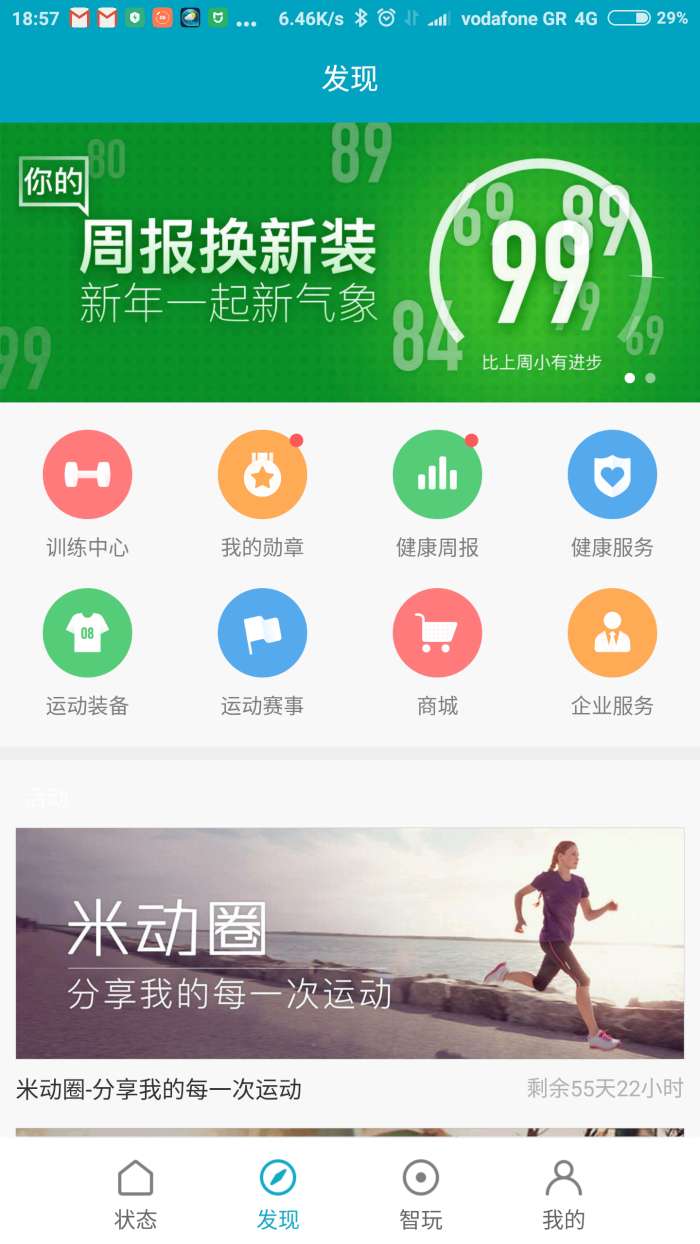700x1244 pixels.
Task: Go to the 我的 profile tab
Action: click(x=563, y=1194)
